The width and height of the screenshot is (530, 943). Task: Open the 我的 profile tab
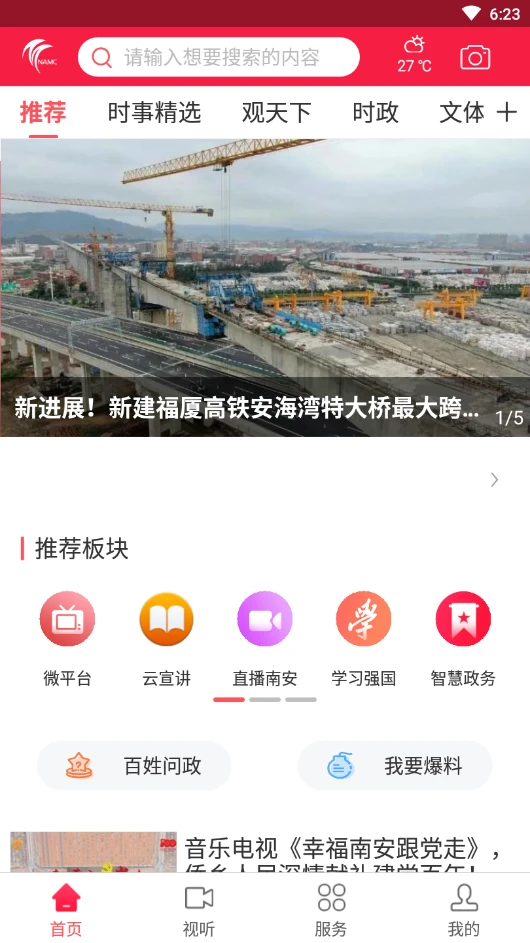464,909
